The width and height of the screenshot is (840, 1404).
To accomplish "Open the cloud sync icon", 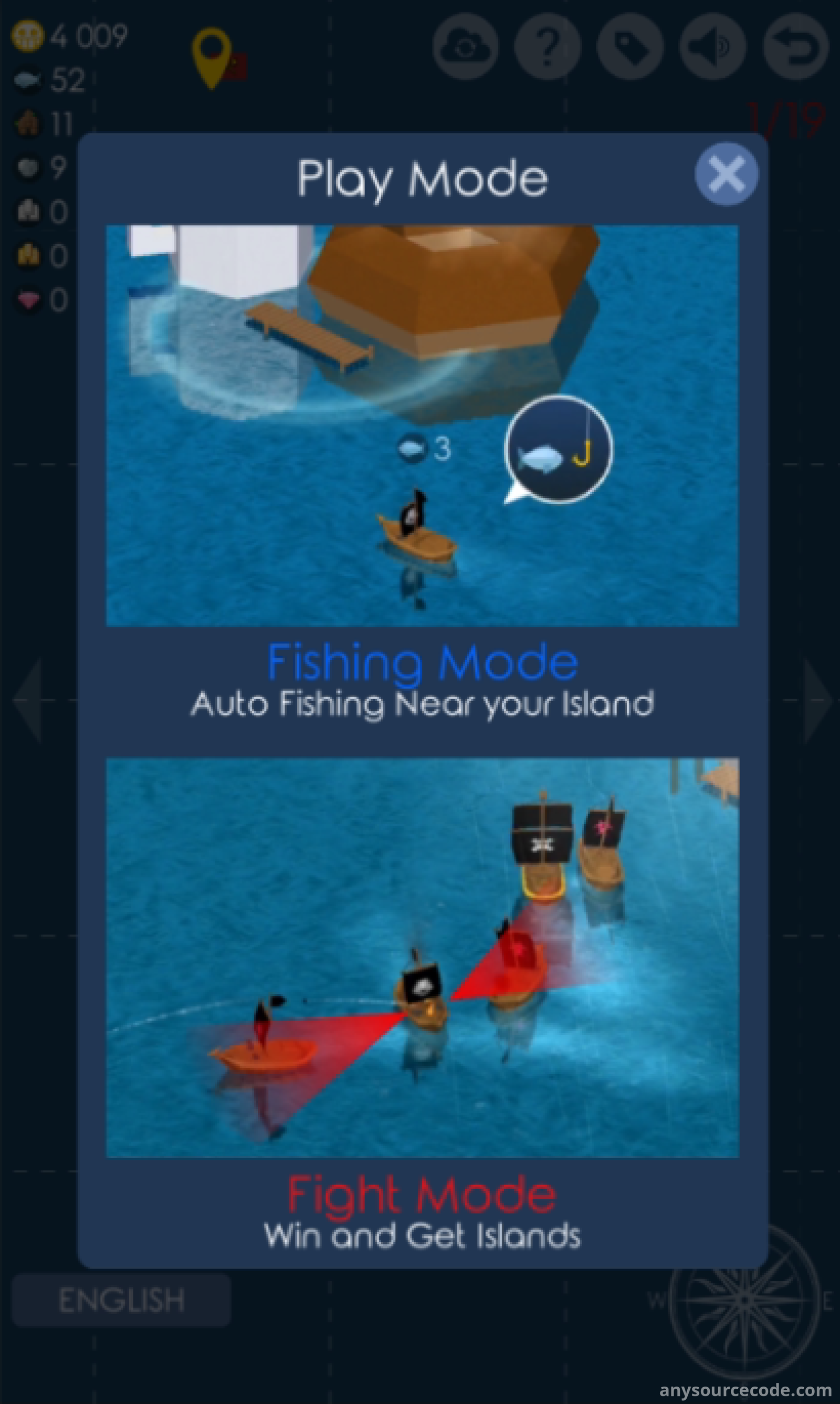I will 465,46.
